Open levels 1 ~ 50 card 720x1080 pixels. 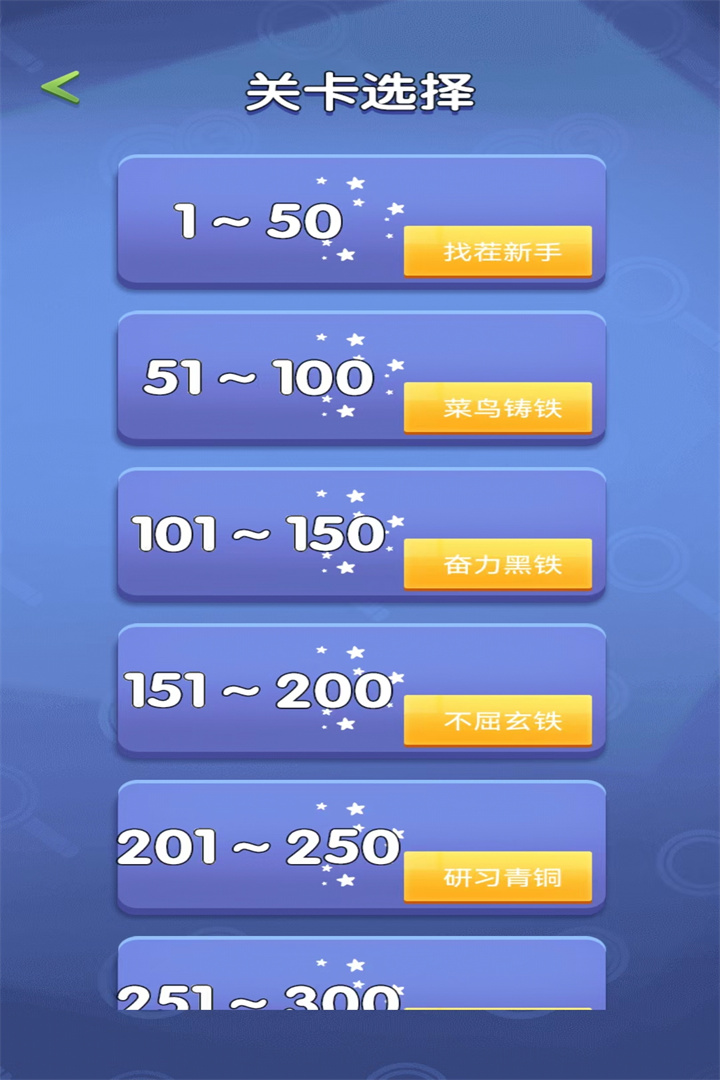(361, 221)
